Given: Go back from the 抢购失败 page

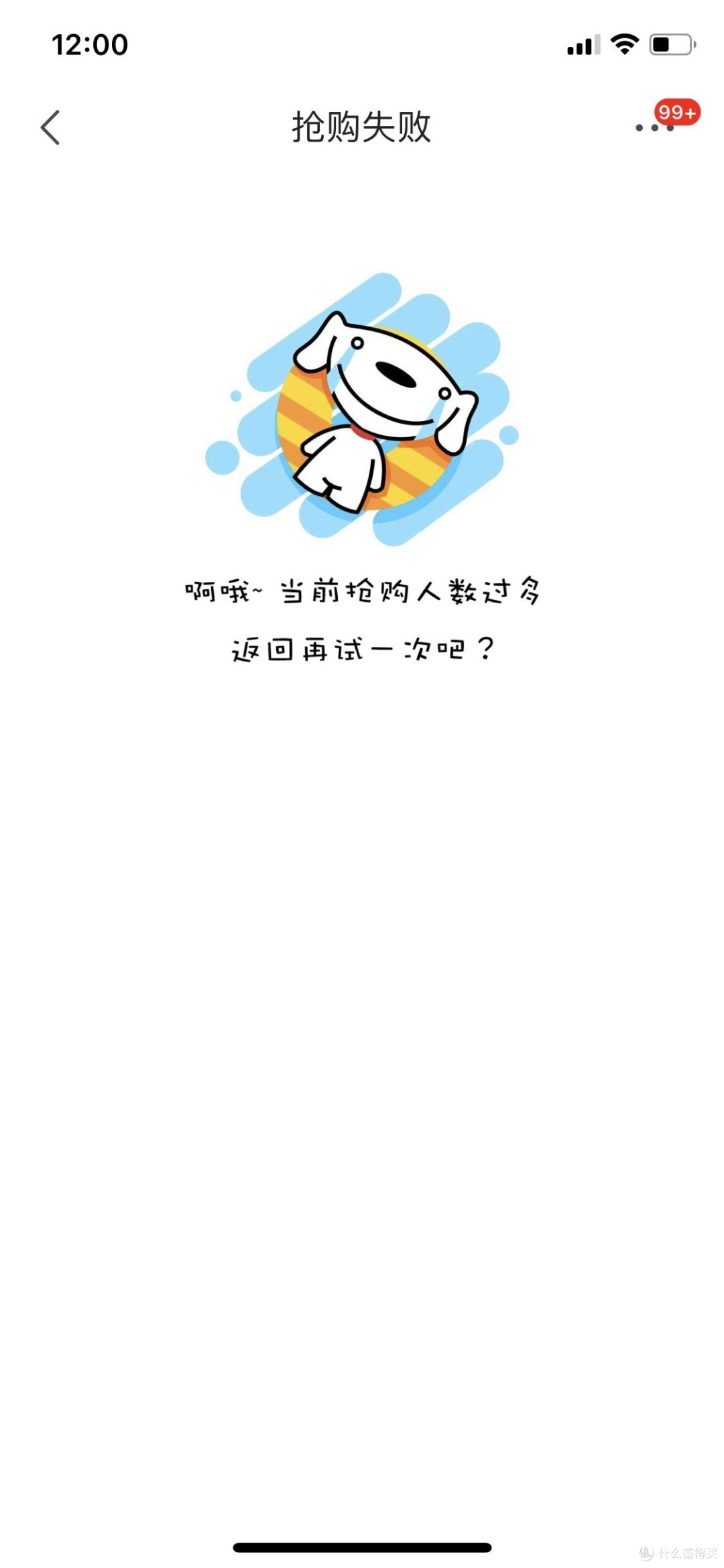Looking at the screenshot, I should point(50,127).
